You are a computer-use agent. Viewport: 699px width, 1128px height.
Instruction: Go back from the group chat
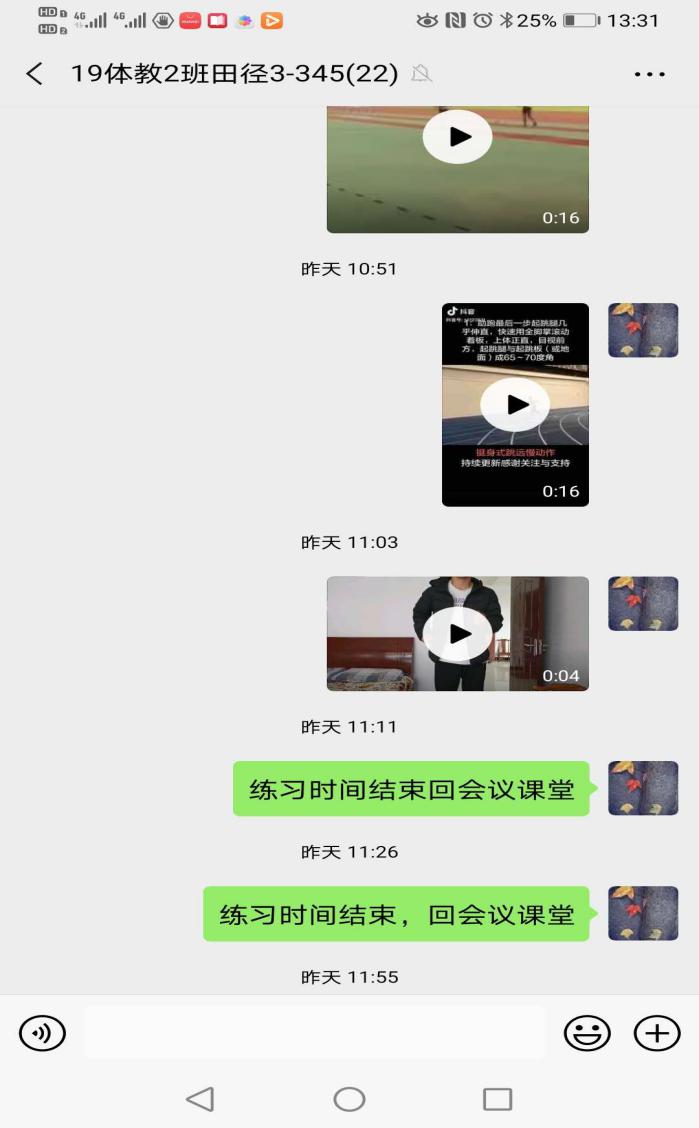coord(34,74)
